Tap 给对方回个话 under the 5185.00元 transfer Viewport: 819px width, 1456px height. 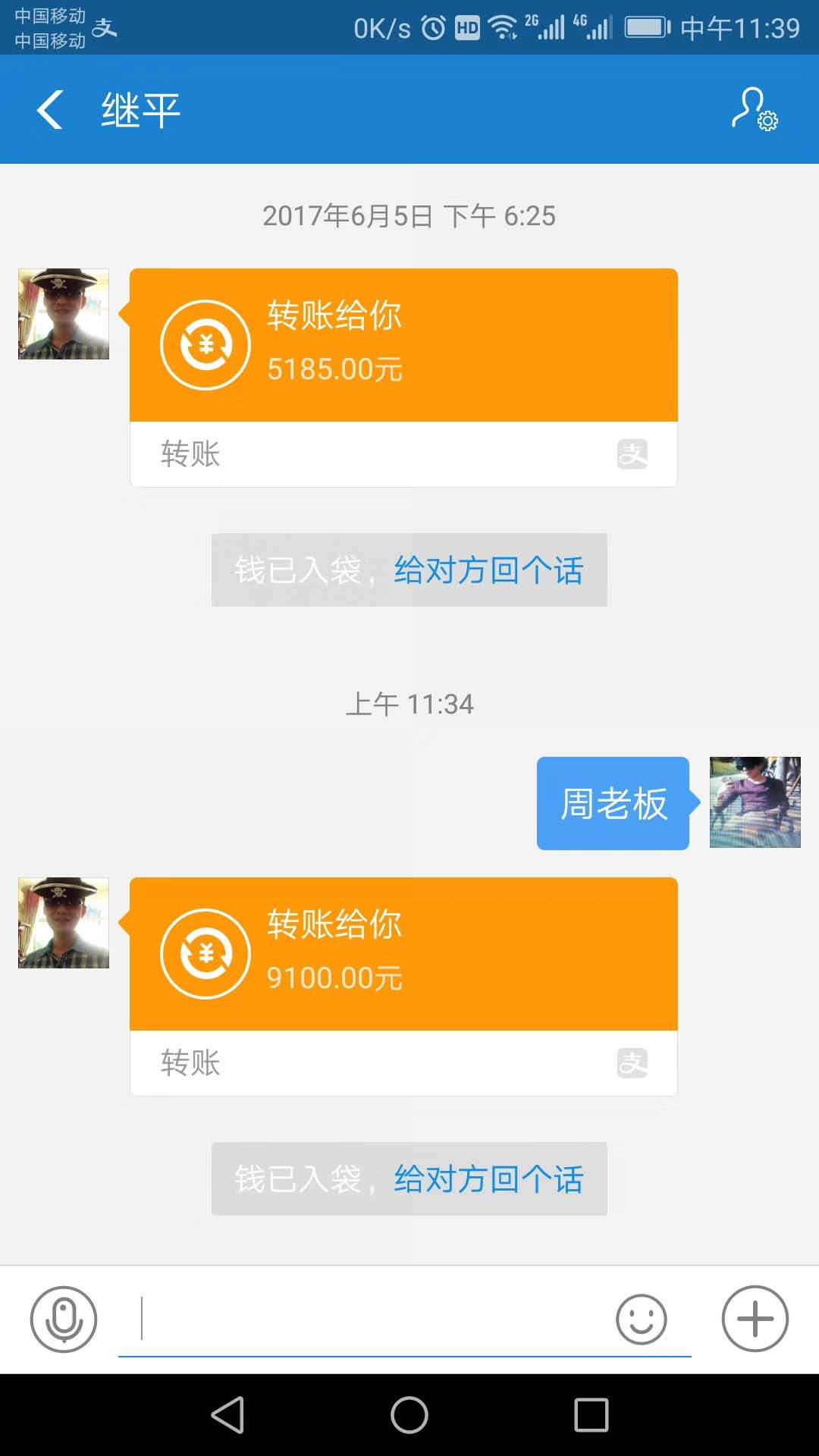pyautogui.click(x=488, y=570)
